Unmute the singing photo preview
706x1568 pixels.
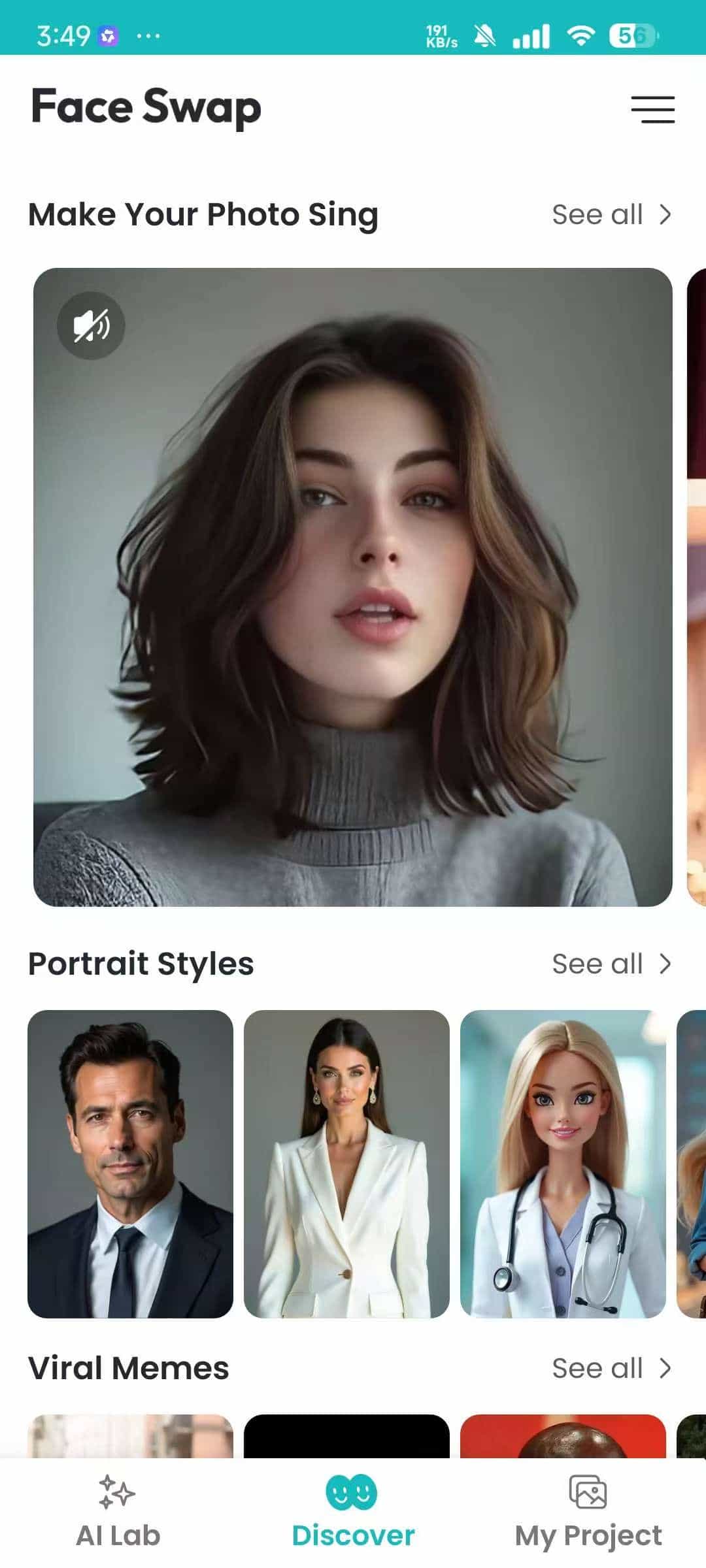tap(91, 325)
